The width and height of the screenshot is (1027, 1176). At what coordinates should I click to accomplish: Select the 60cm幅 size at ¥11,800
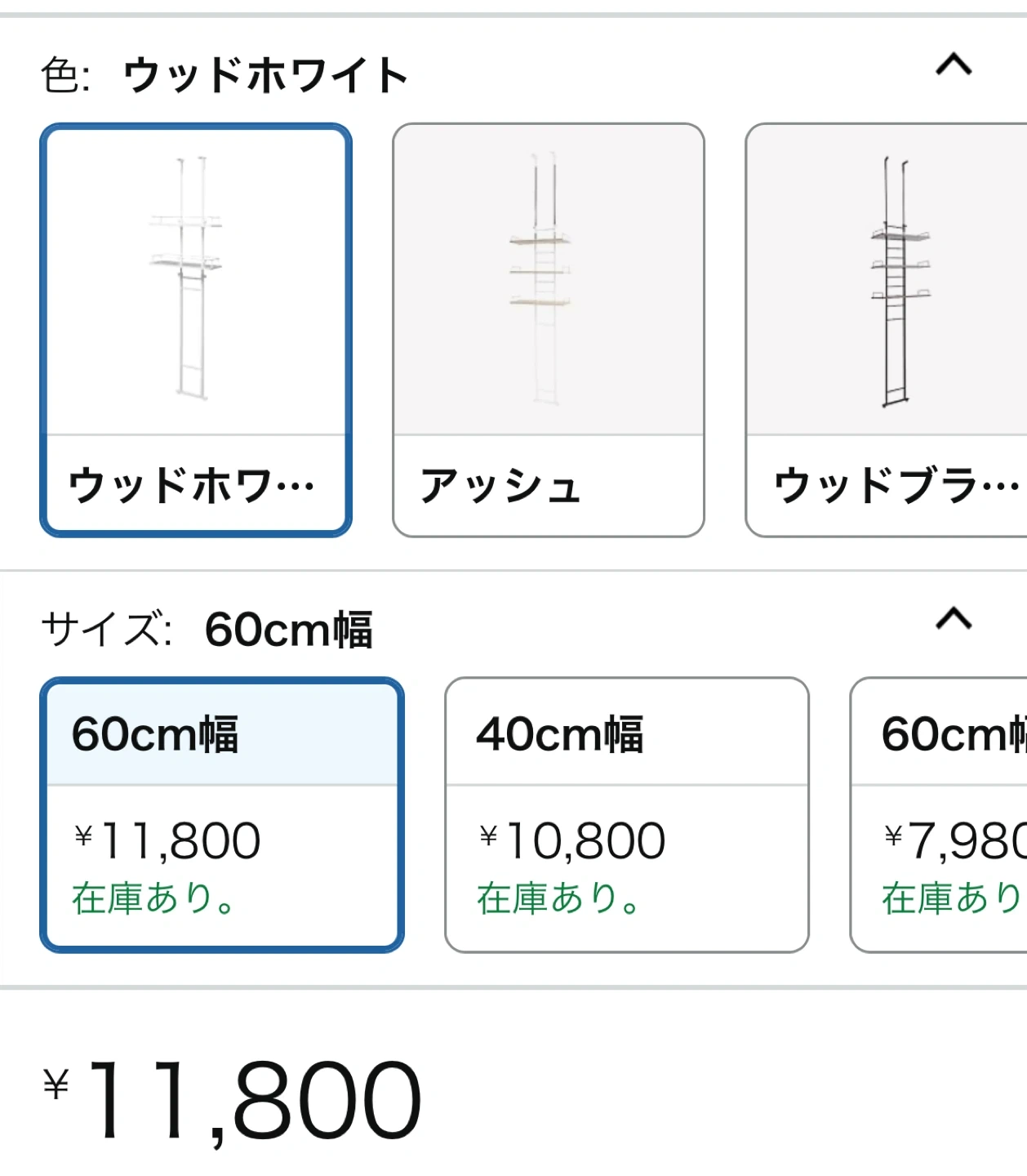222,814
